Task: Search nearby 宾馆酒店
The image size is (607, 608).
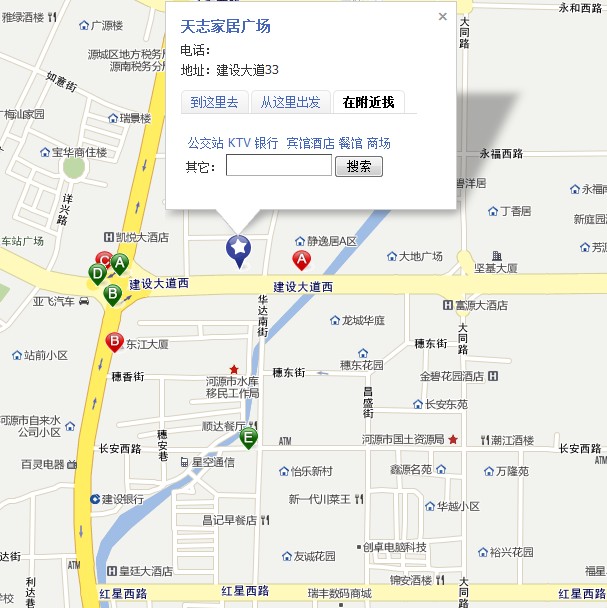Action: [310, 143]
